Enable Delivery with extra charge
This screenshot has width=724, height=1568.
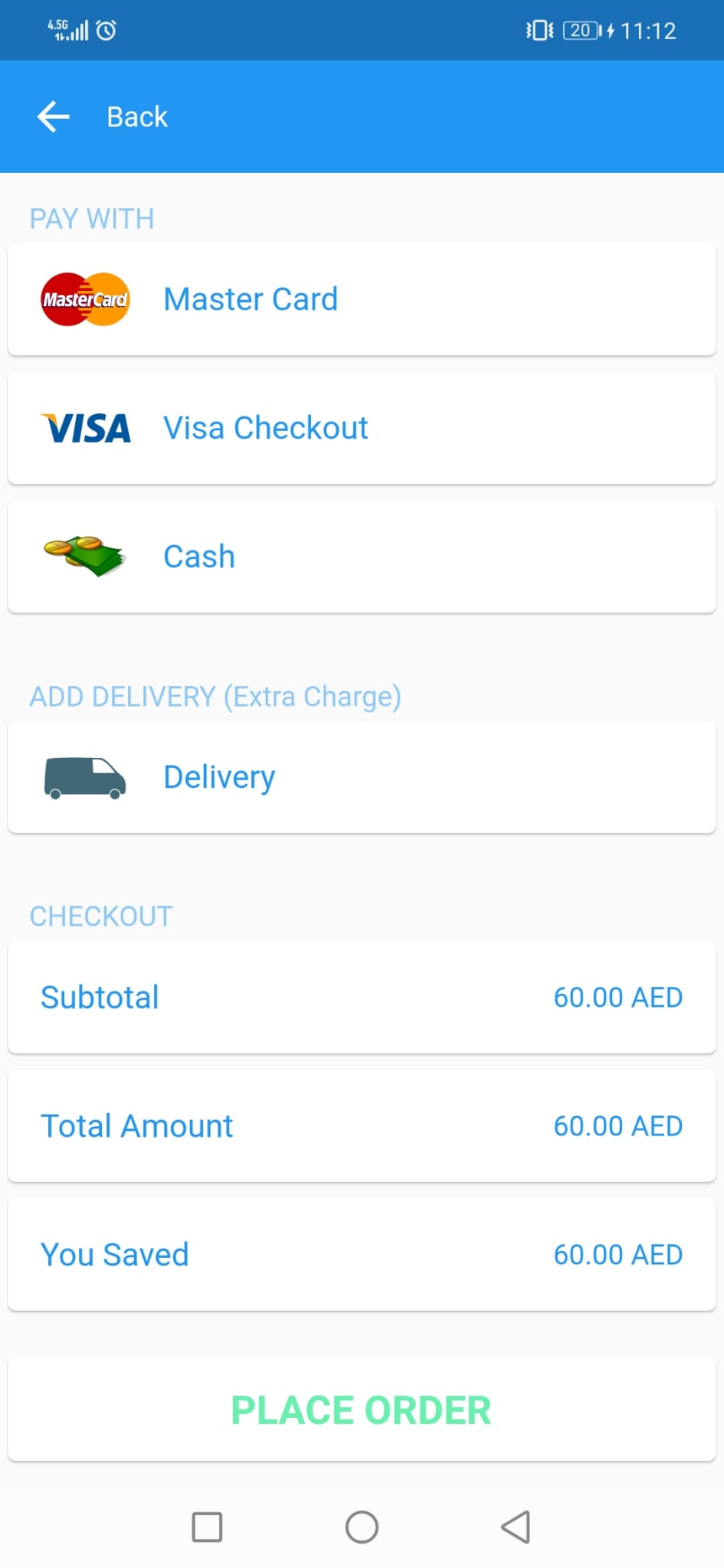[362, 776]
